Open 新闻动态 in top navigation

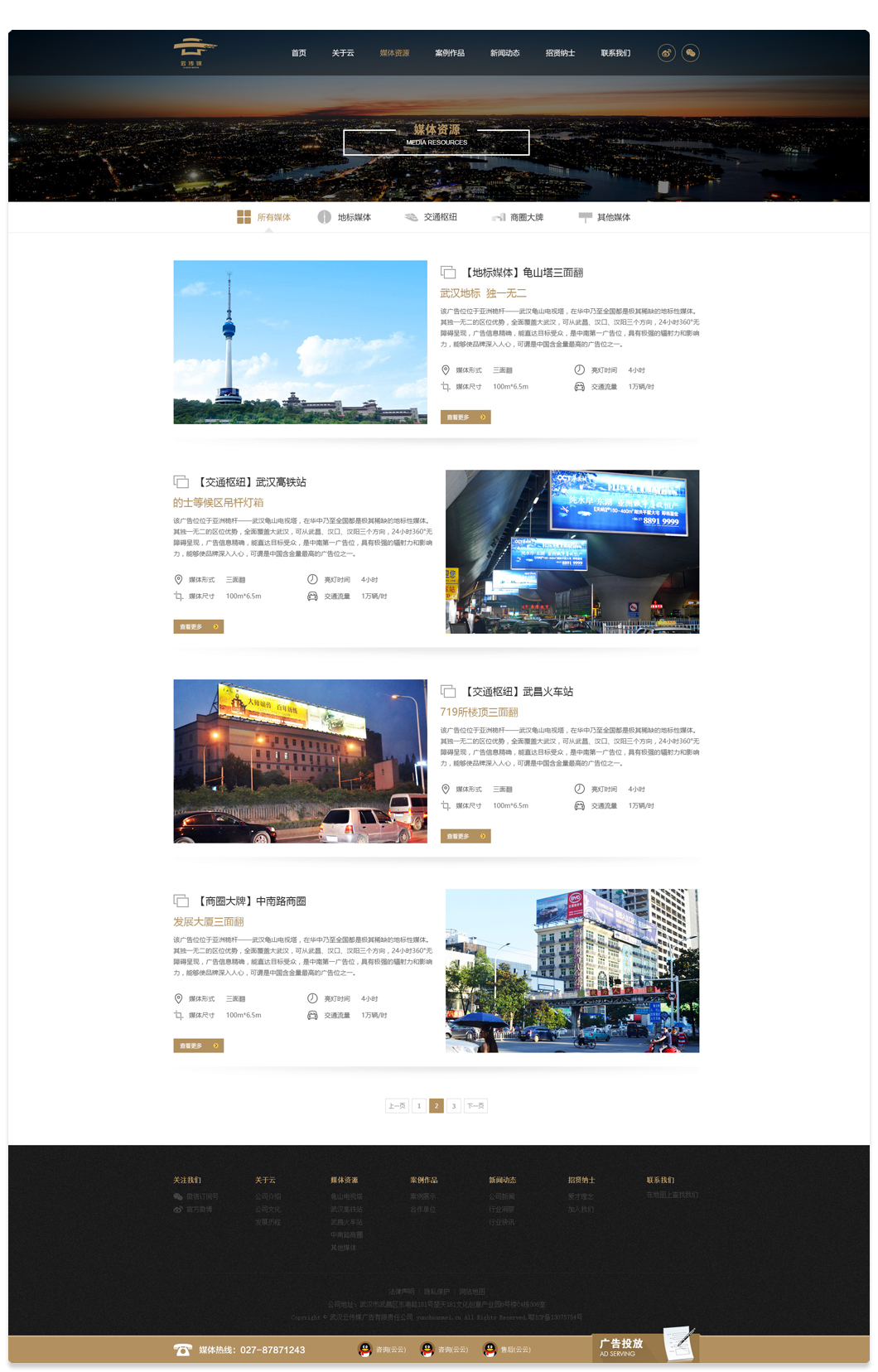504,53
